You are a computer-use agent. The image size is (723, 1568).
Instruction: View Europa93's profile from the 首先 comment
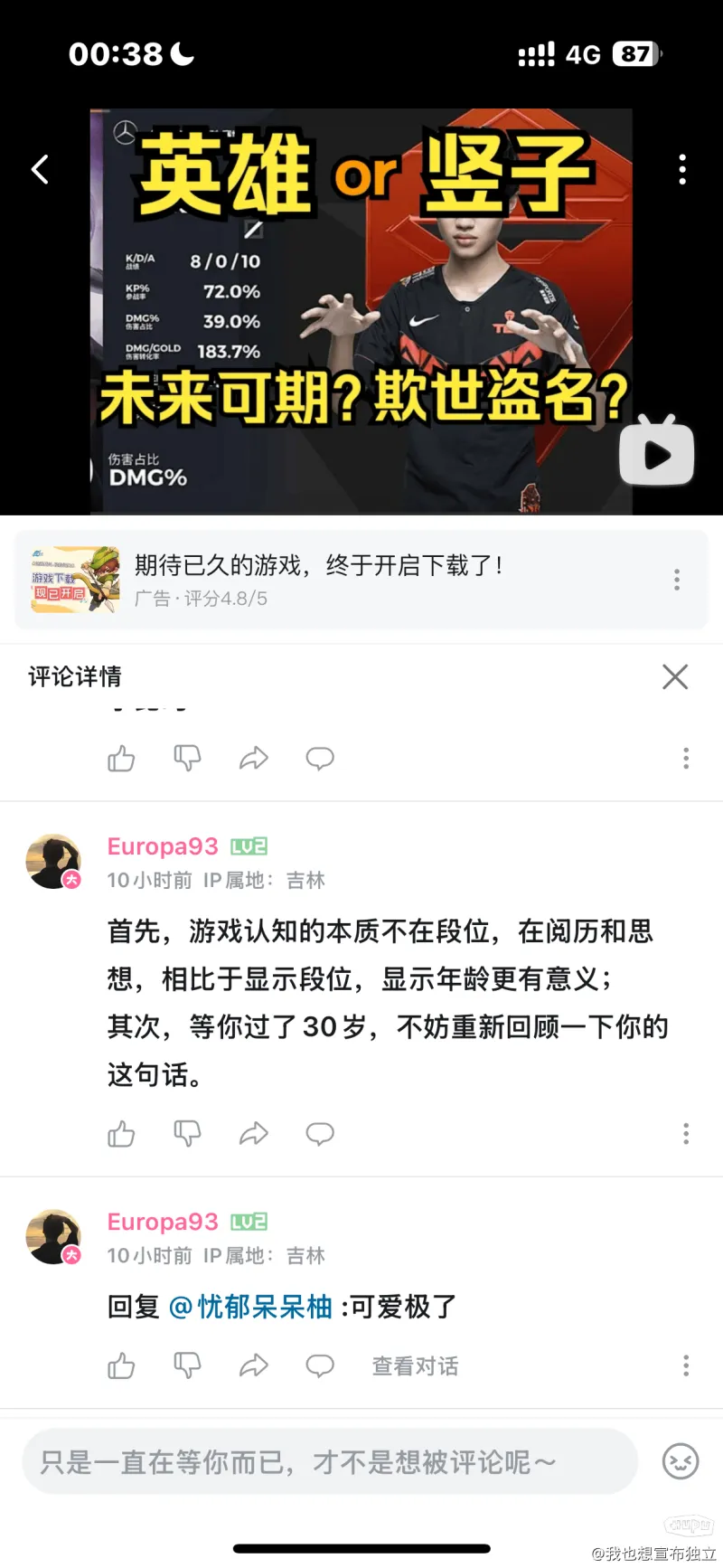click(x=53, y=861)
